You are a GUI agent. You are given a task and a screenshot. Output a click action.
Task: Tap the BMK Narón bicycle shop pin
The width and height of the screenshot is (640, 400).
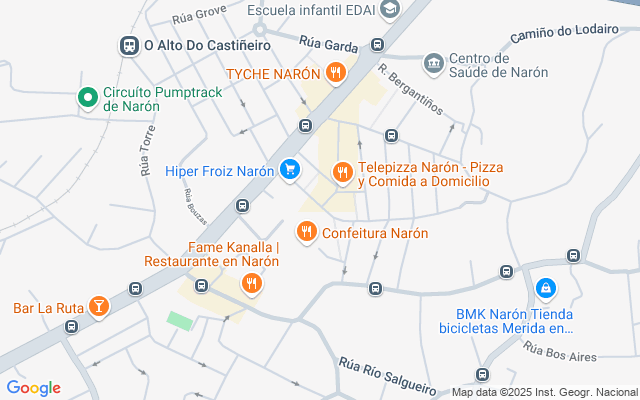[x=546, y=288]
